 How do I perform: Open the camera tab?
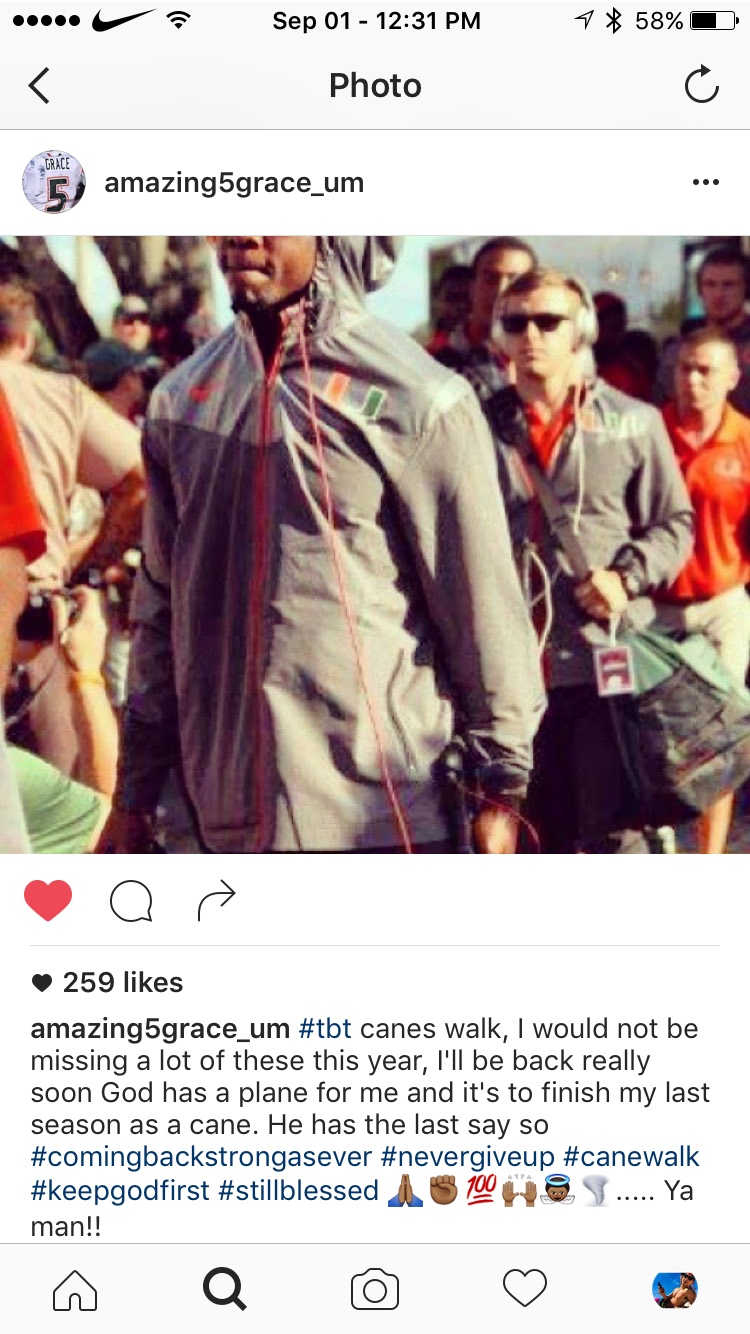click(375, 1290)
